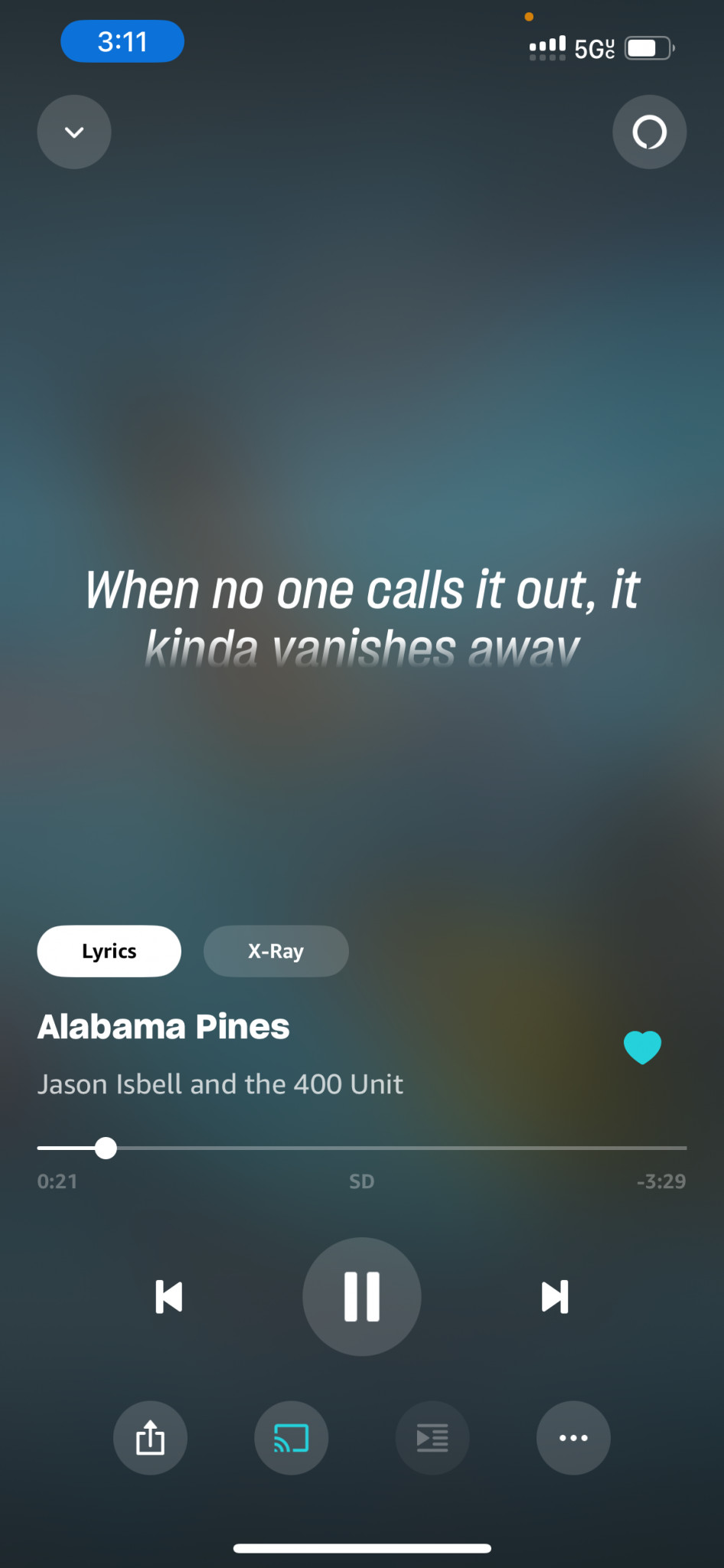Tap the playback progress slider knob
Screen dimensions: 724x1568
pos(106,1148)
